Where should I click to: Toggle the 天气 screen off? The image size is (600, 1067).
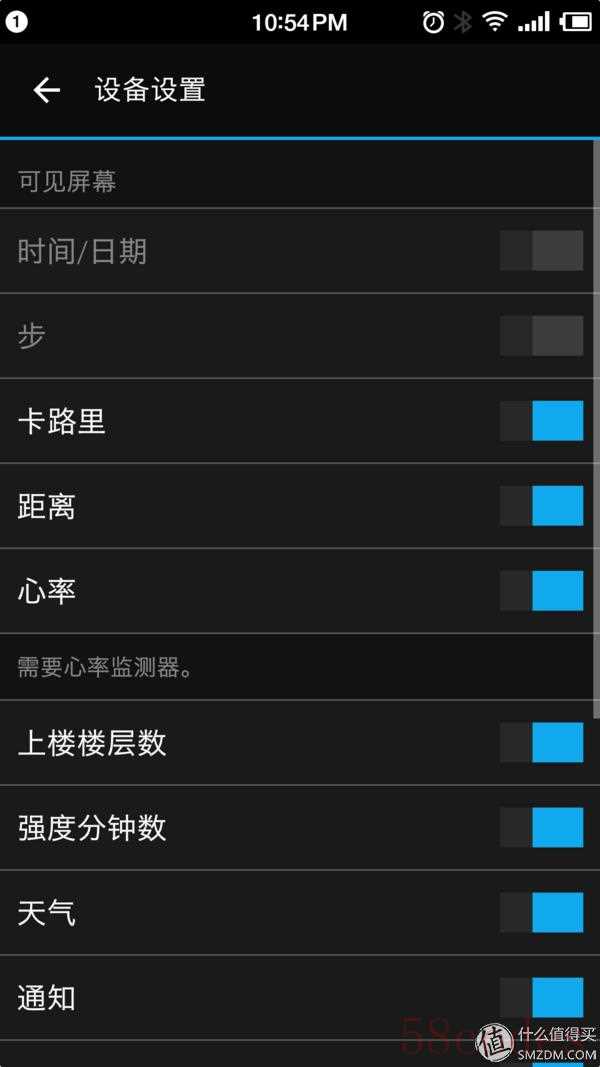(541, 913)
